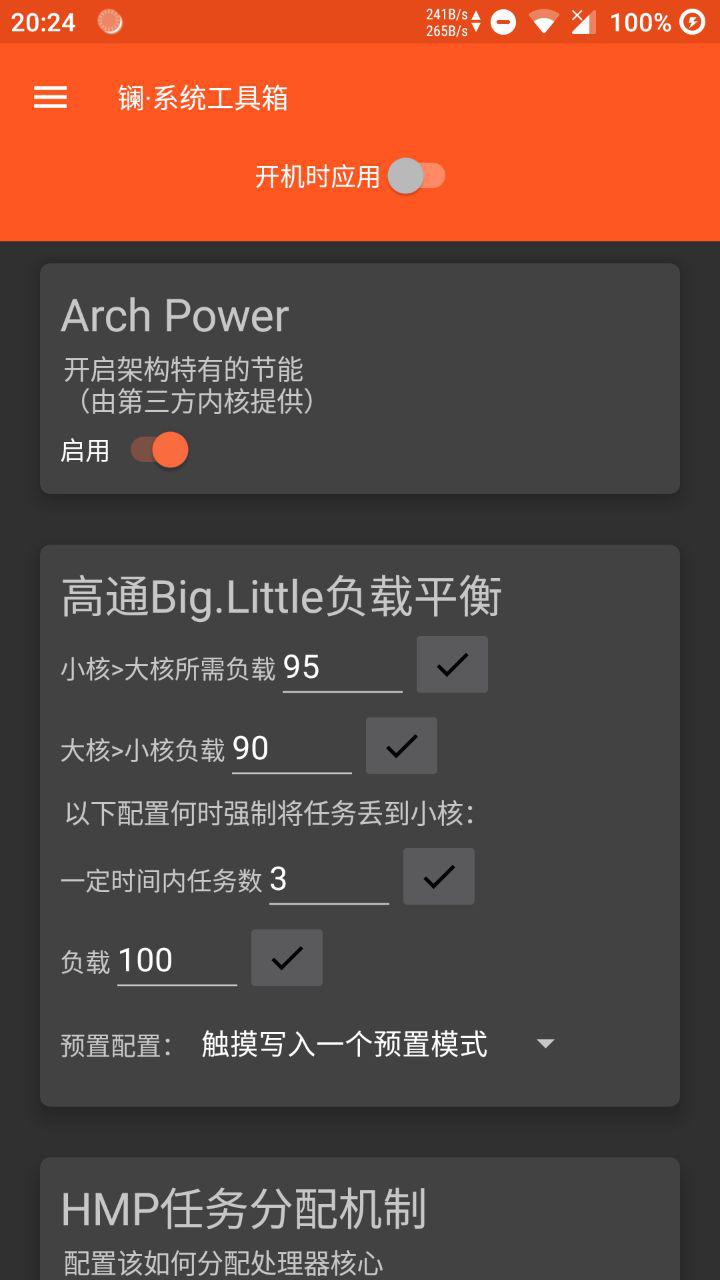Edit the 一定时间内任务数 field
720x1280 pixels.
pyautogui.click(x=329, y=880)
